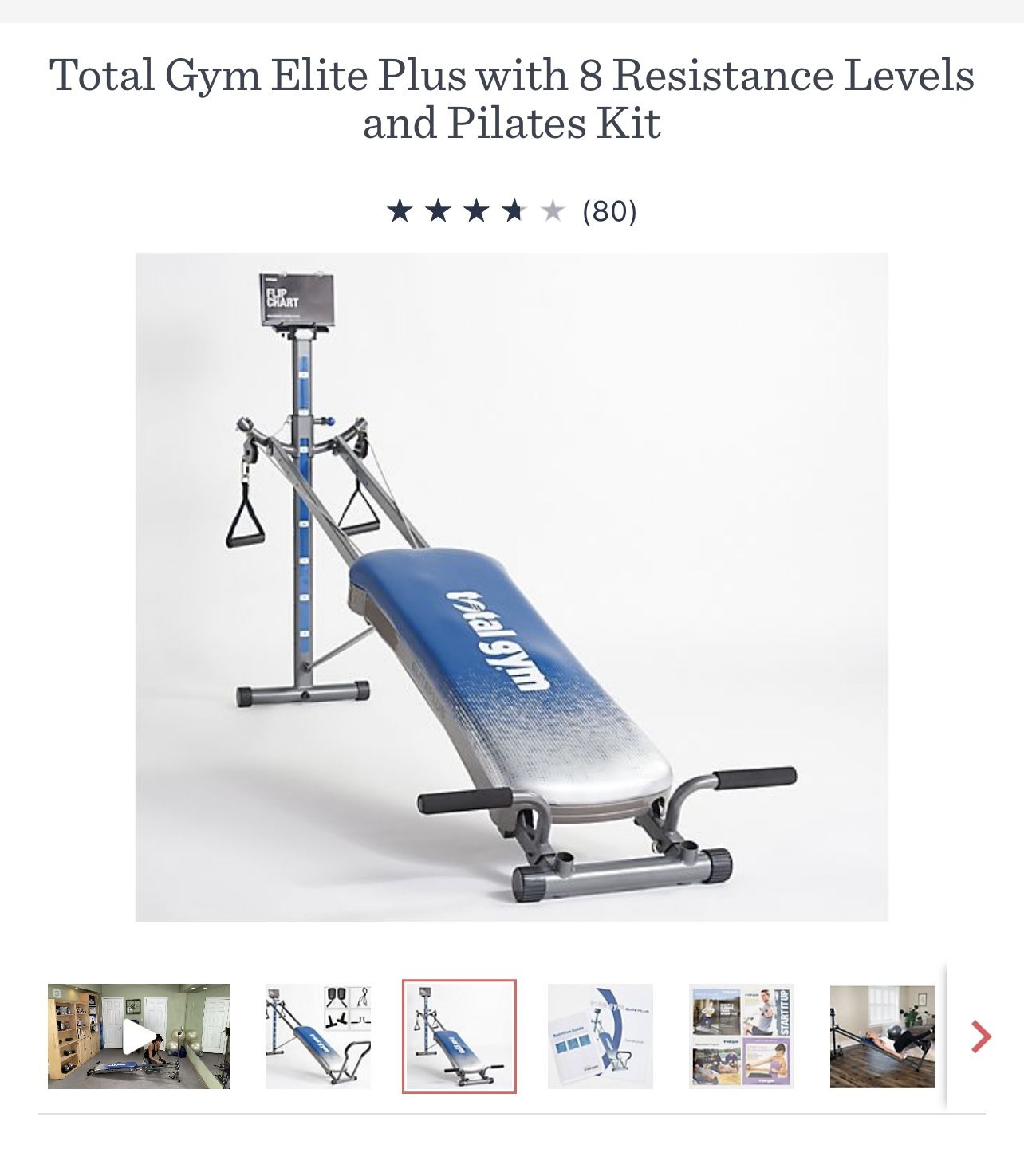Viewport: 1024px width, 1176px height.
Task: Play the product video thumbnail
Action: (139, 1036)
